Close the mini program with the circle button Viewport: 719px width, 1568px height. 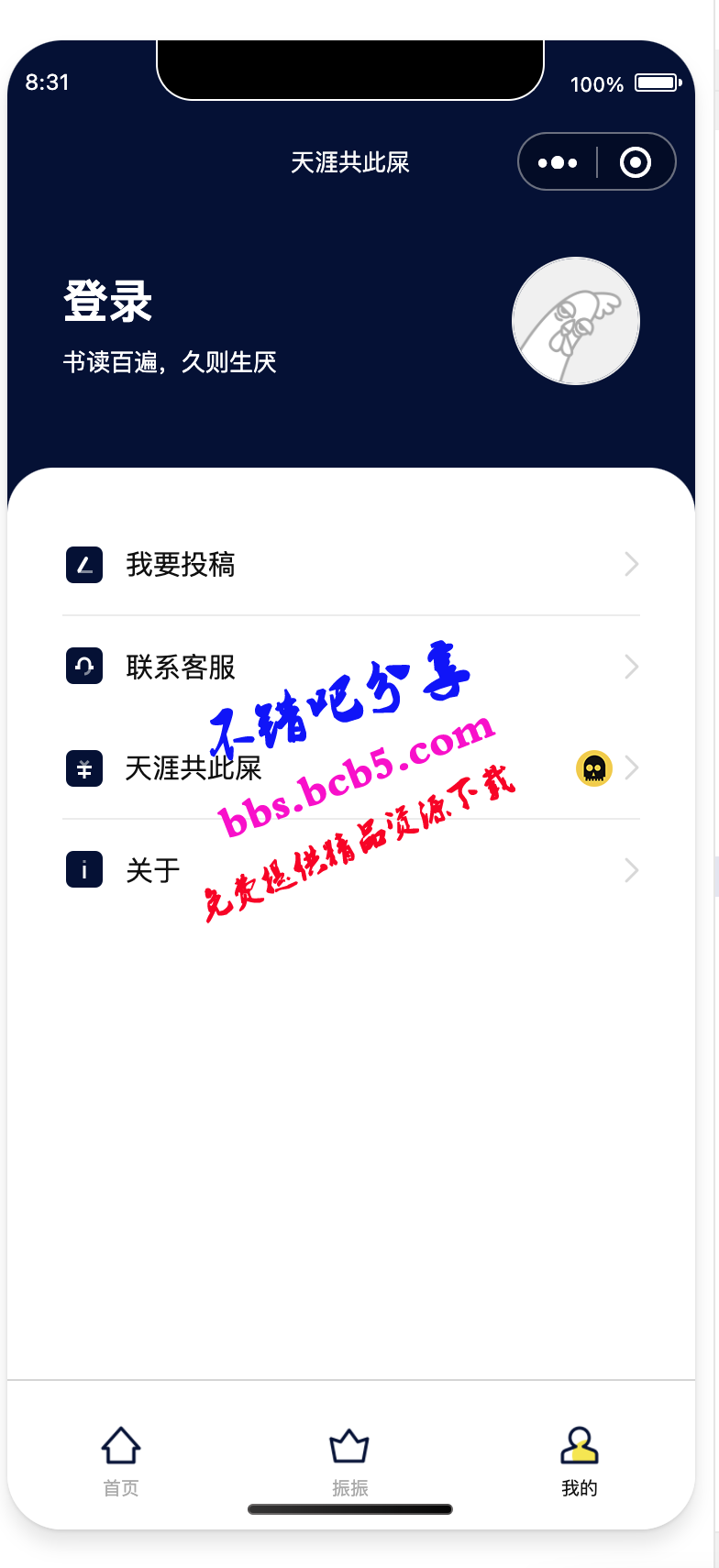pyautogui.click(x=636, y=162)
